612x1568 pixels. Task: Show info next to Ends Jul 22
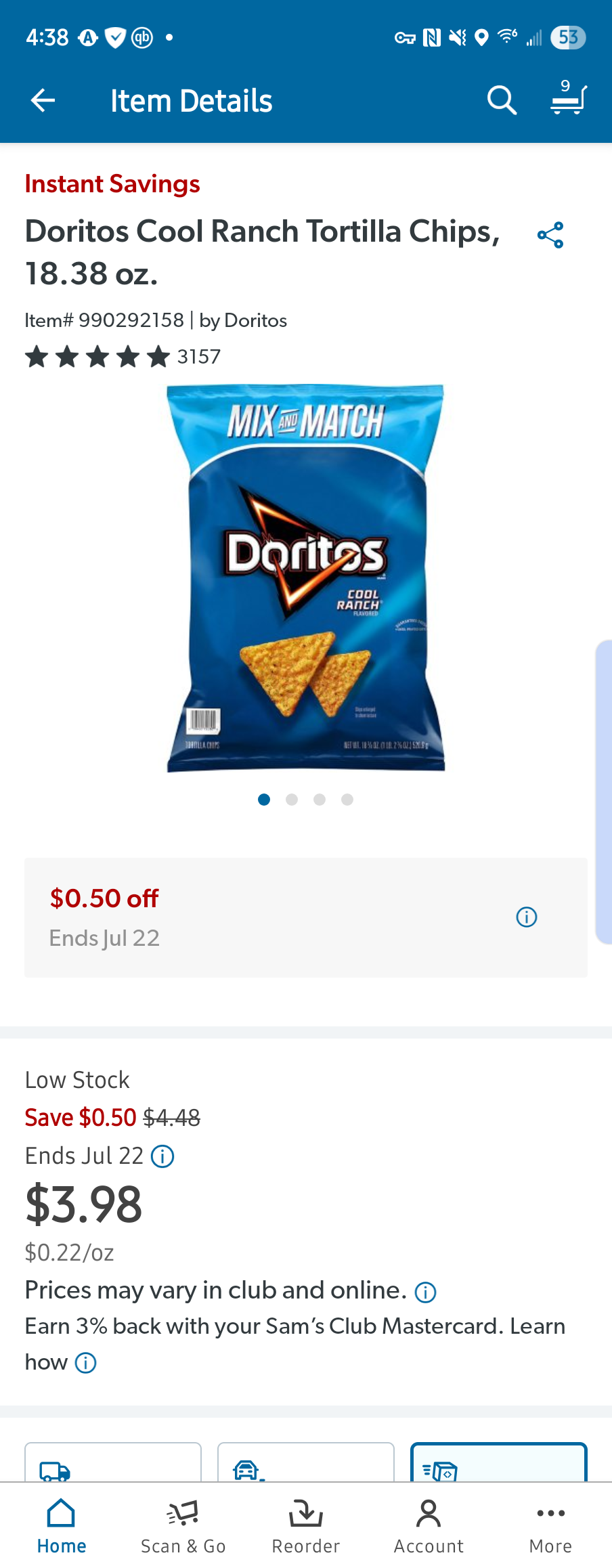coord(162,1156)
